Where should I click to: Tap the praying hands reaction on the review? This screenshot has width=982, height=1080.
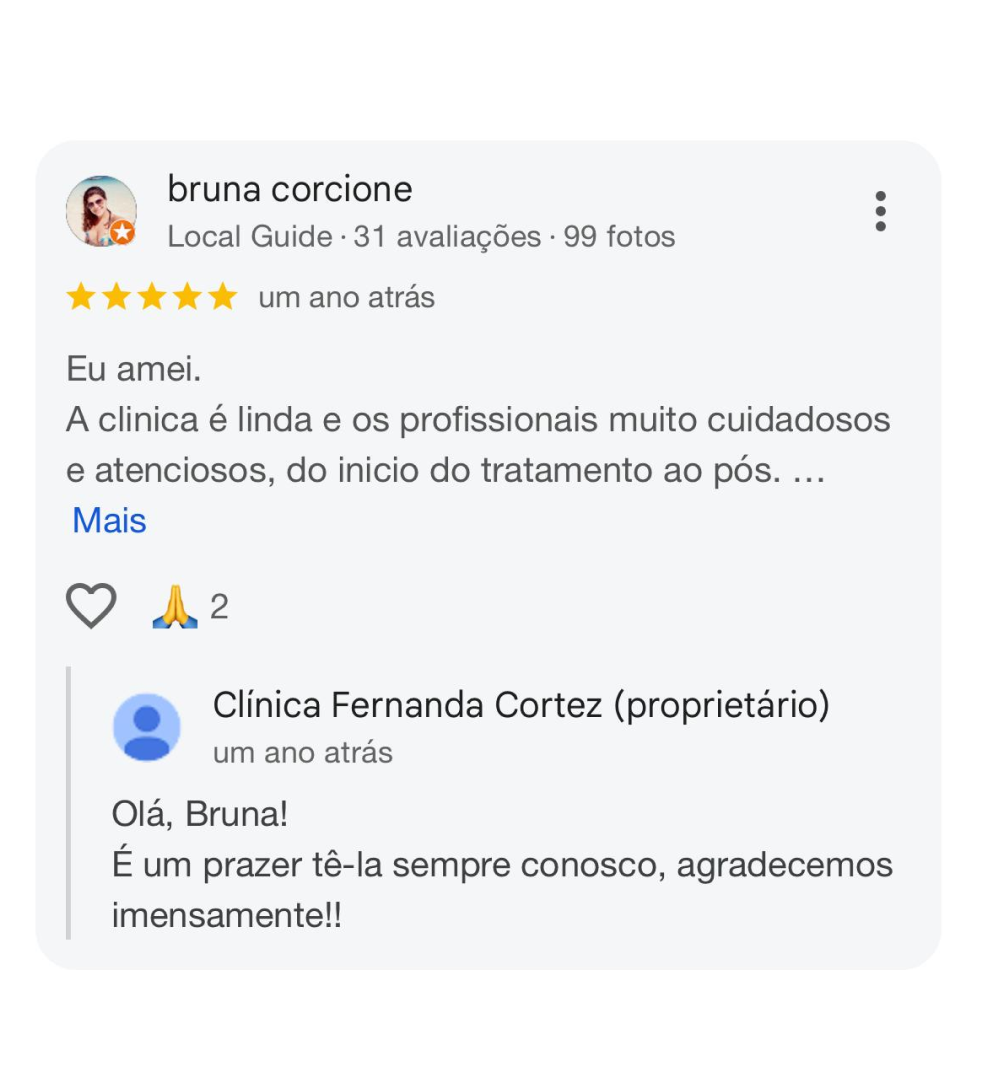coord(175,607)
